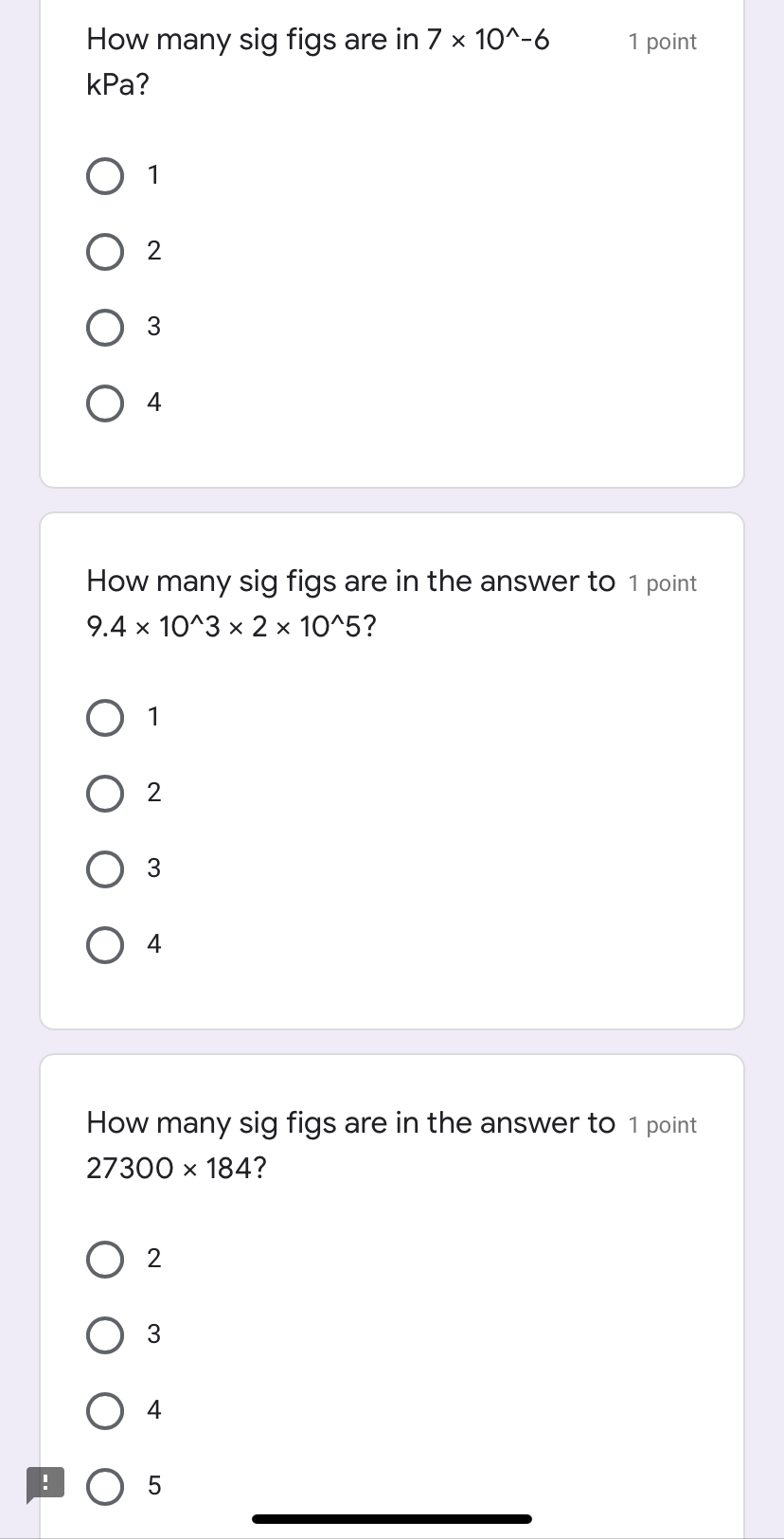Choose option 1 for the 9.4 × 10^3 question
784x1539 pixels.
105,717
